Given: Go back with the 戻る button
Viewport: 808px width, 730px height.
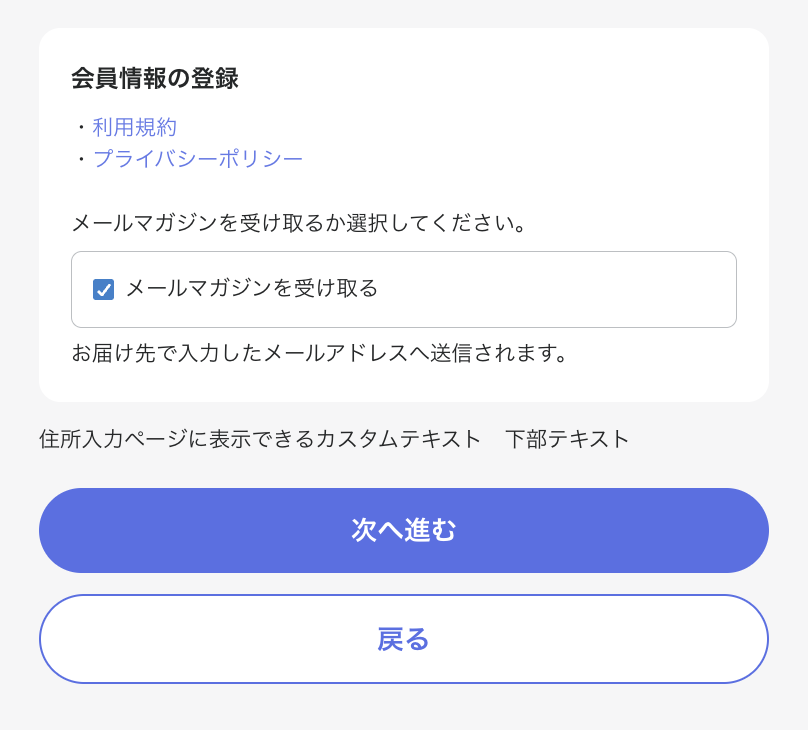Looking at the screenshot, I should point(403,639).
